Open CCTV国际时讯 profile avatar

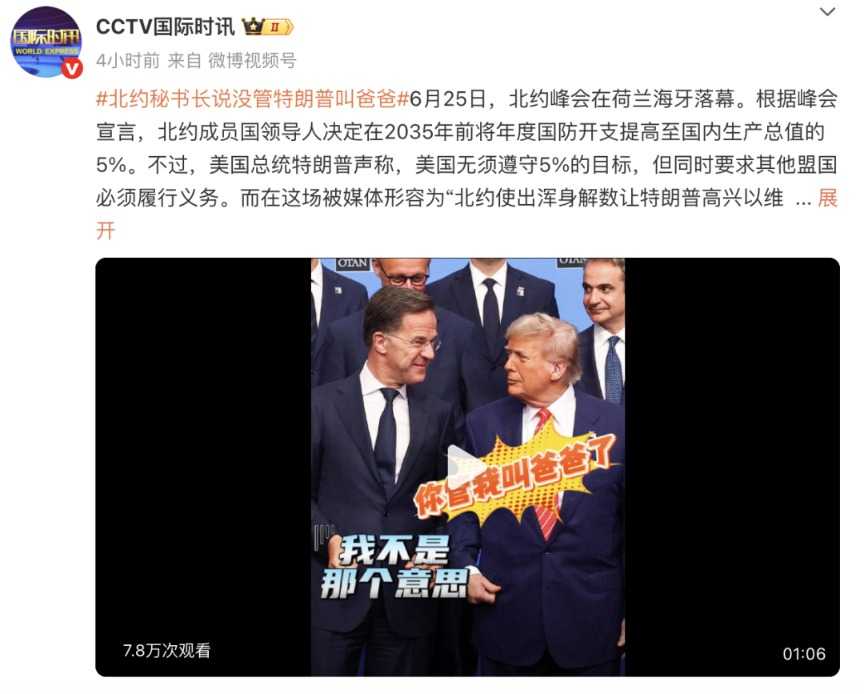pos(45,42)
